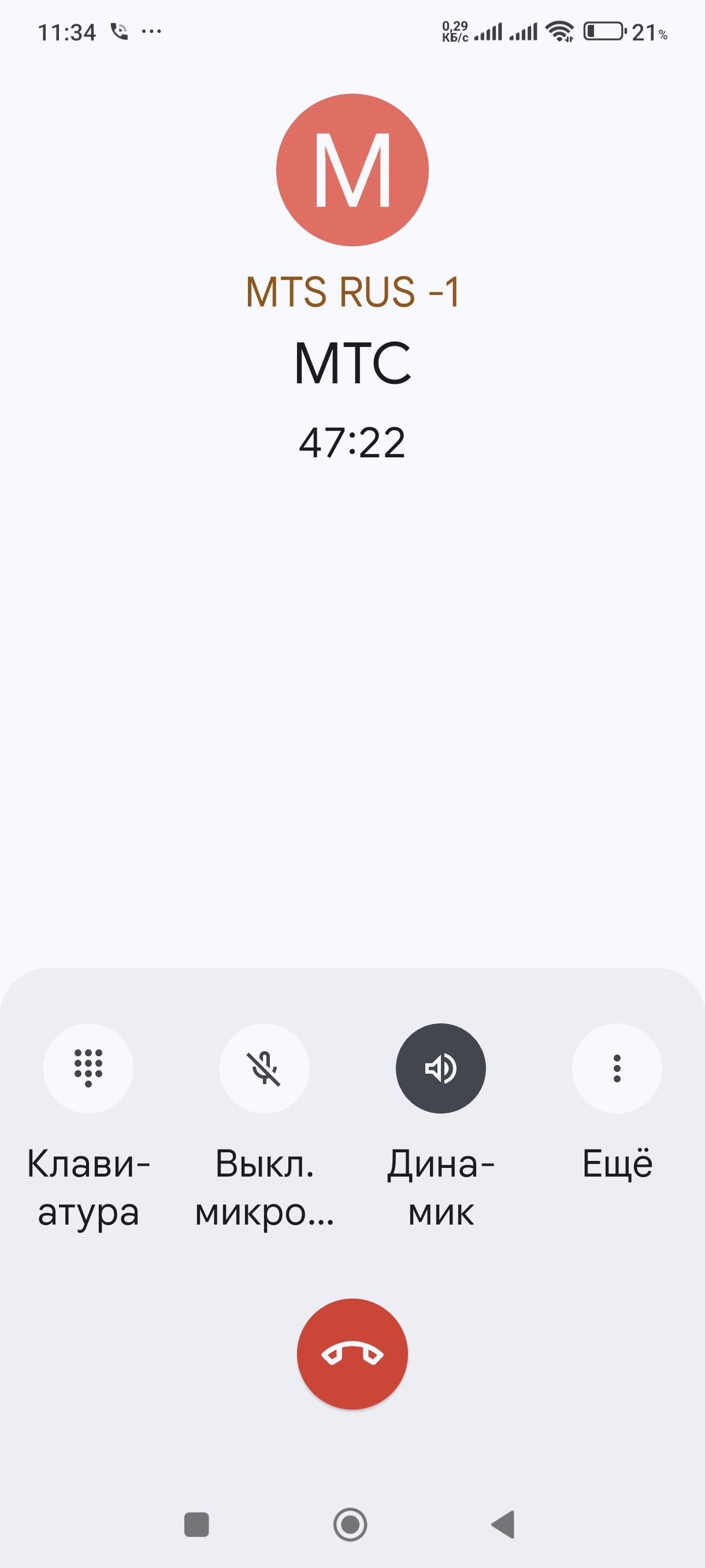End the call with МТС
Image resolution: width=705 pixels, height=1568 pixels.
(x=352, y=1353)
